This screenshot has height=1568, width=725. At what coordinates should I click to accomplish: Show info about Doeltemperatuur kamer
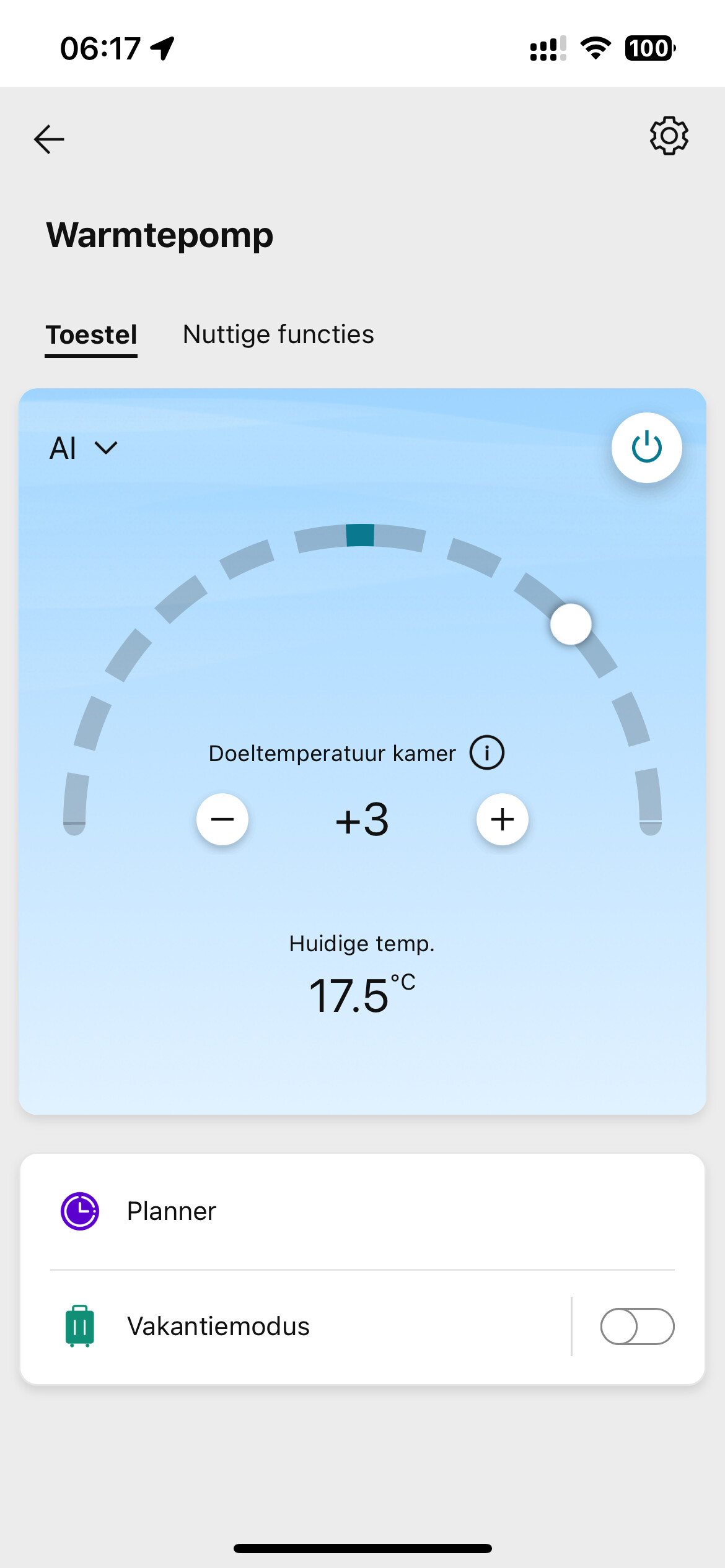(486, 752)
